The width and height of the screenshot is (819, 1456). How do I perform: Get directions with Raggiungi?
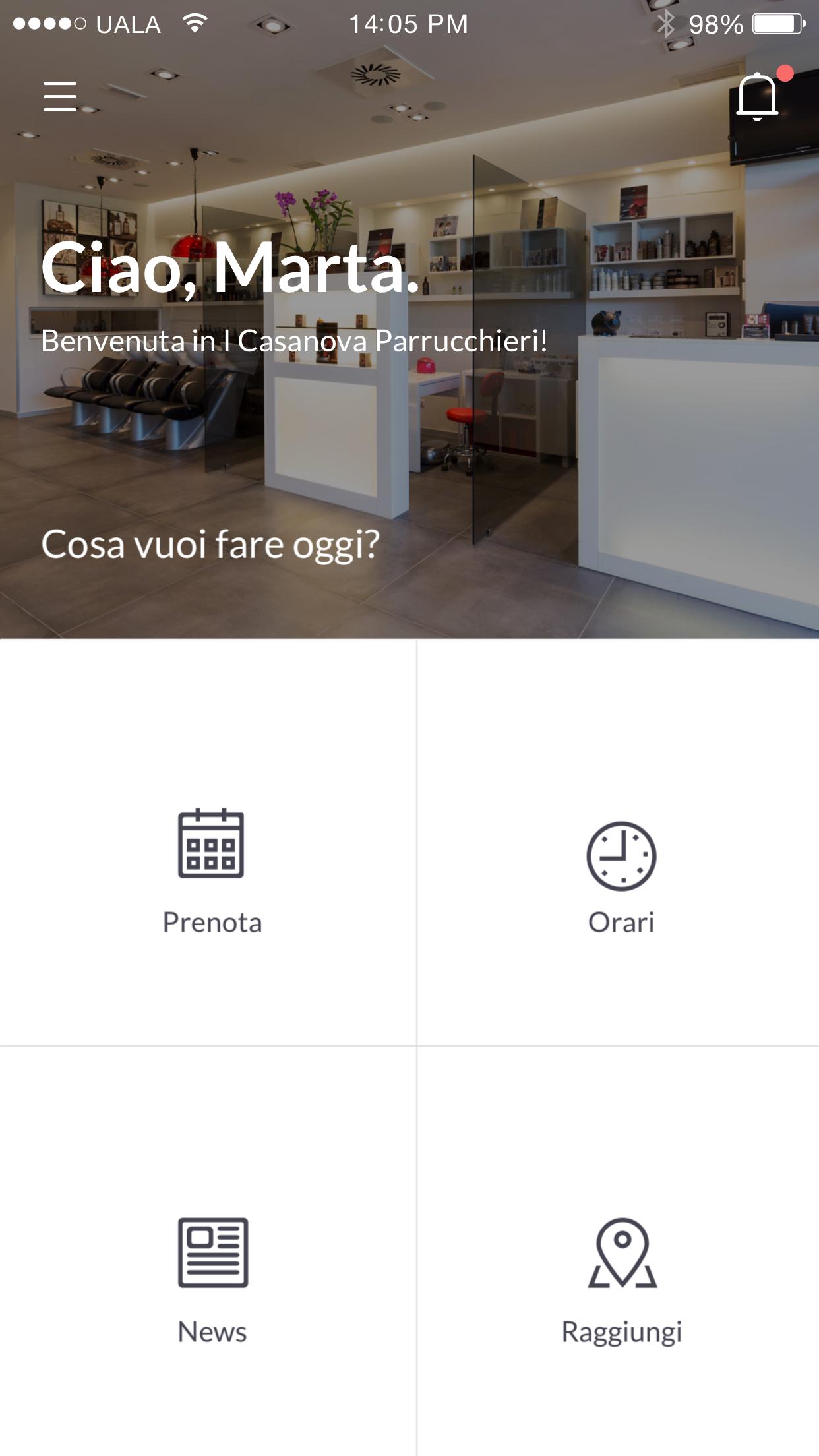[621, 1279]
